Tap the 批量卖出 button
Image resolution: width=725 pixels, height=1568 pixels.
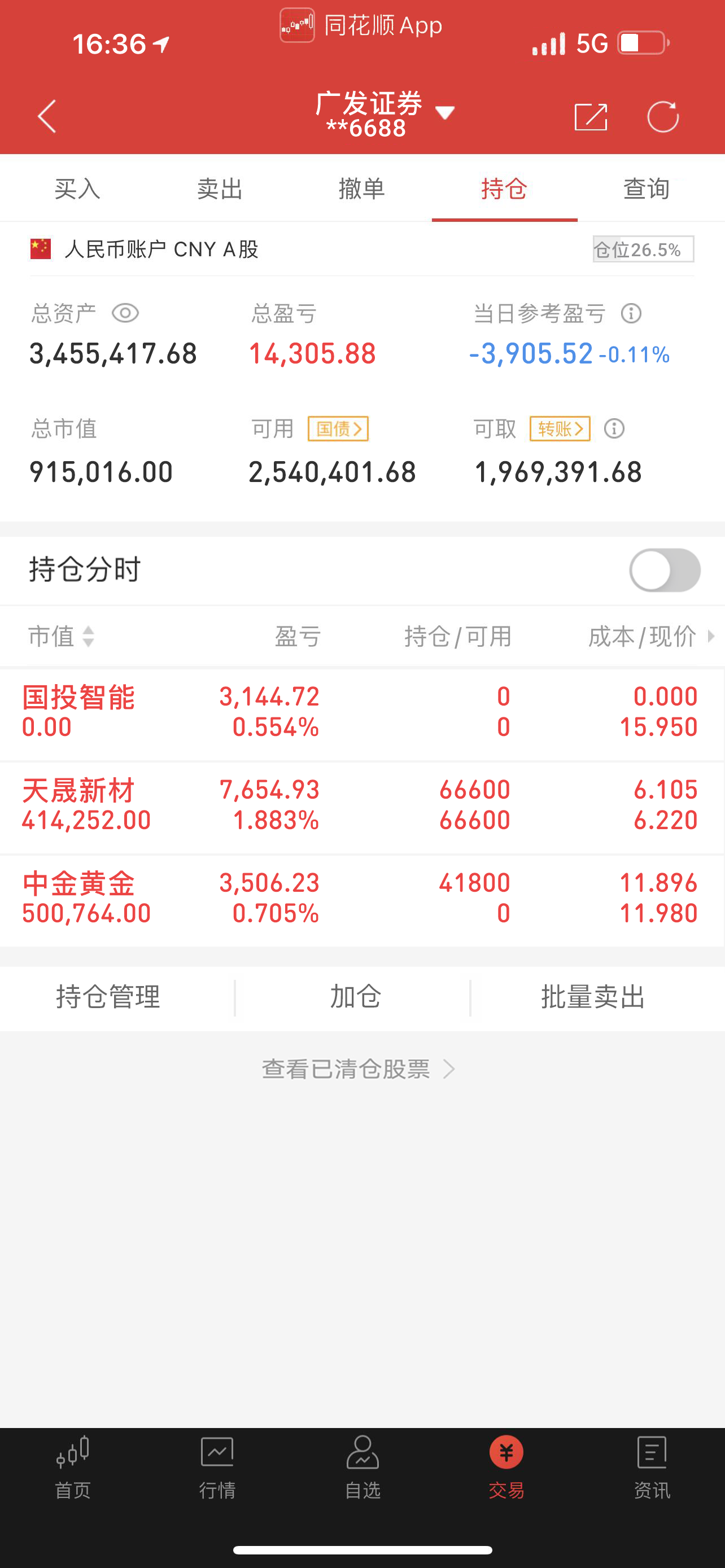593,997
